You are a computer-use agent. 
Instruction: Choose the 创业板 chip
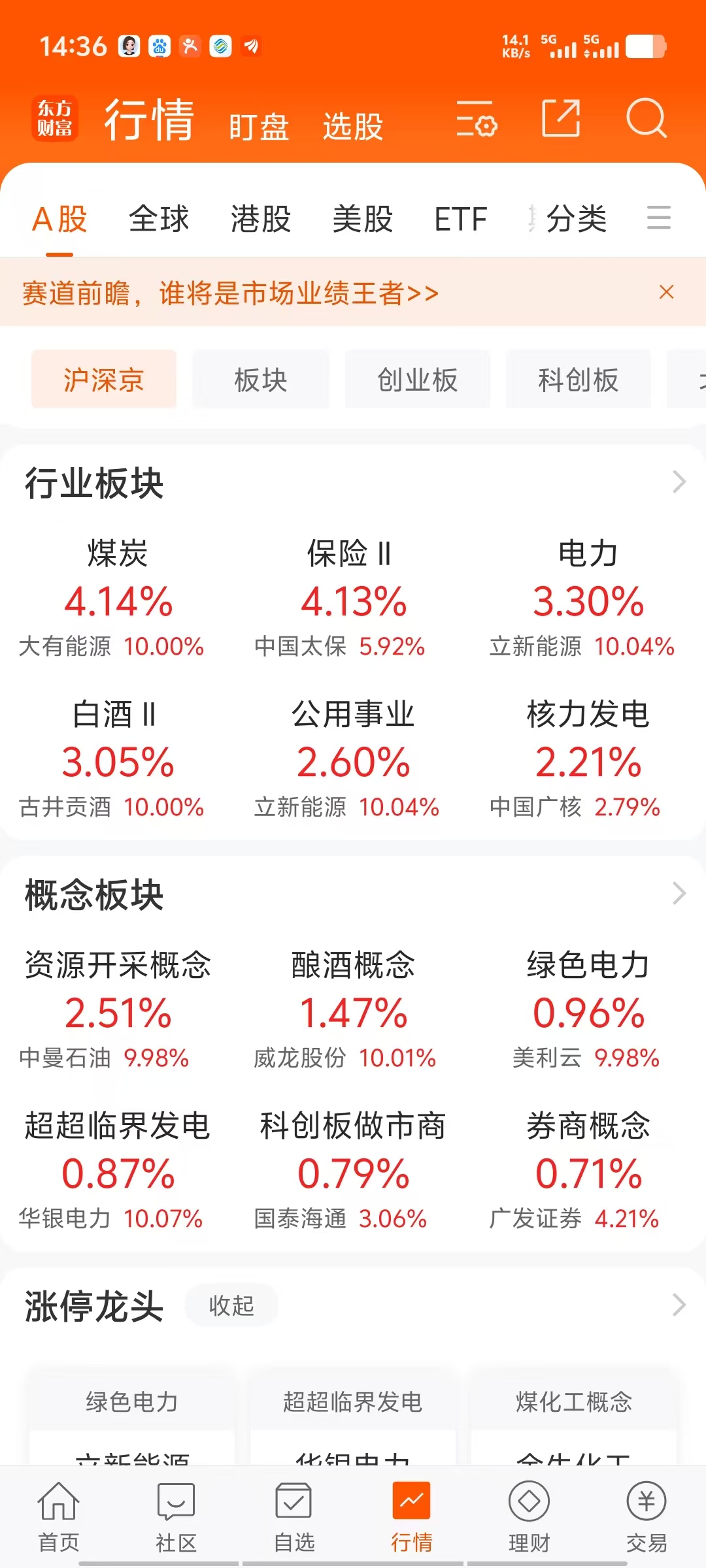[418, 380]
